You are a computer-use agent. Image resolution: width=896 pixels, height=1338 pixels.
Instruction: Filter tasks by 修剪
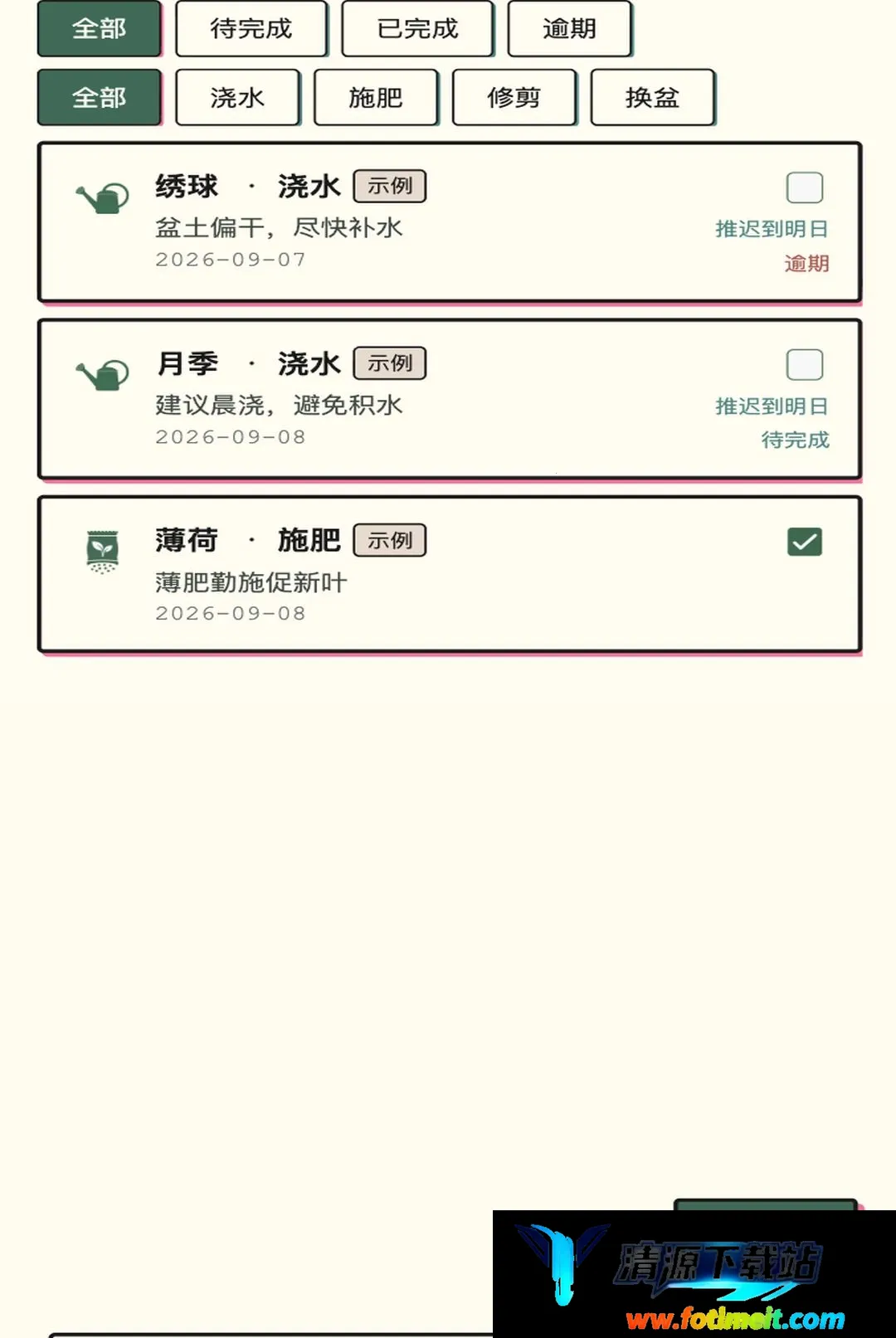514,97
